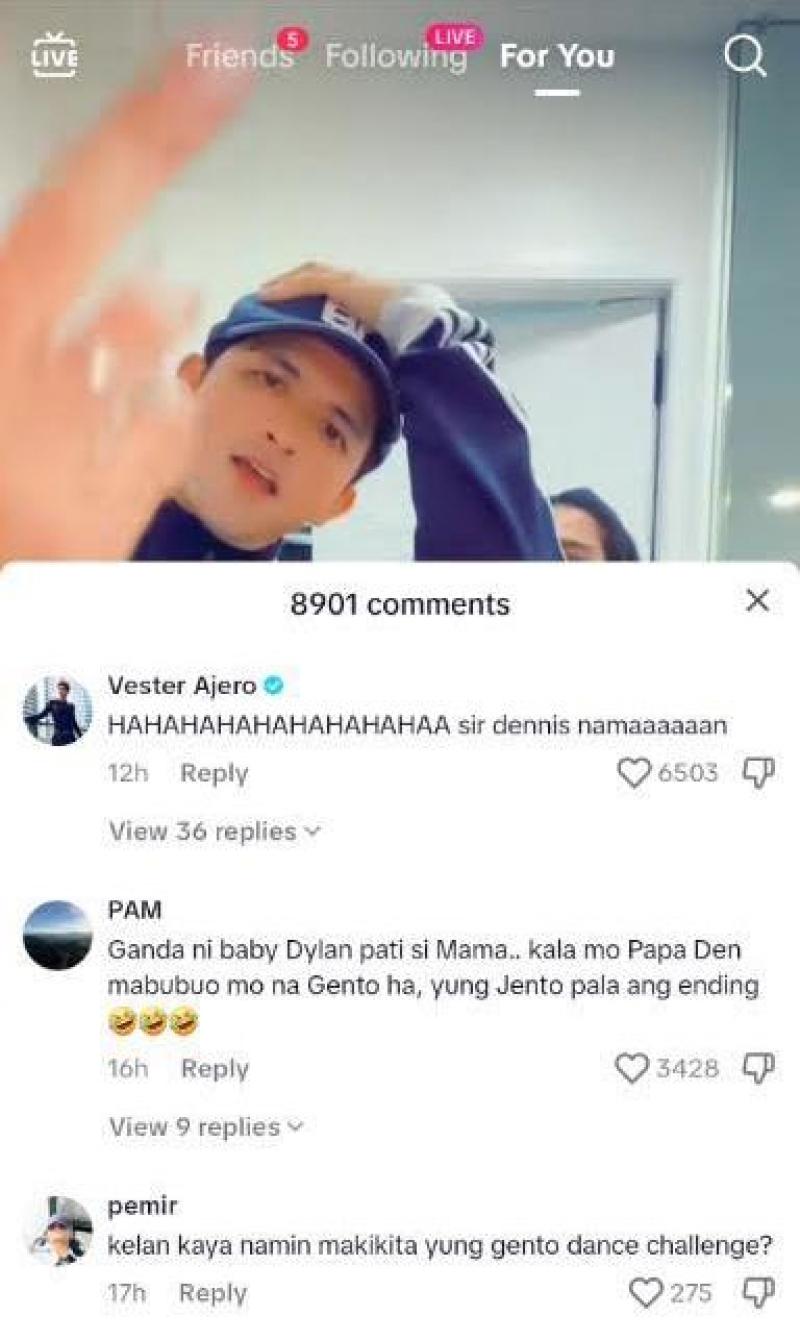The width and height of the screenshot is (800, 1340).
Task: Dislike pemir's comment
Action: 758,1293
